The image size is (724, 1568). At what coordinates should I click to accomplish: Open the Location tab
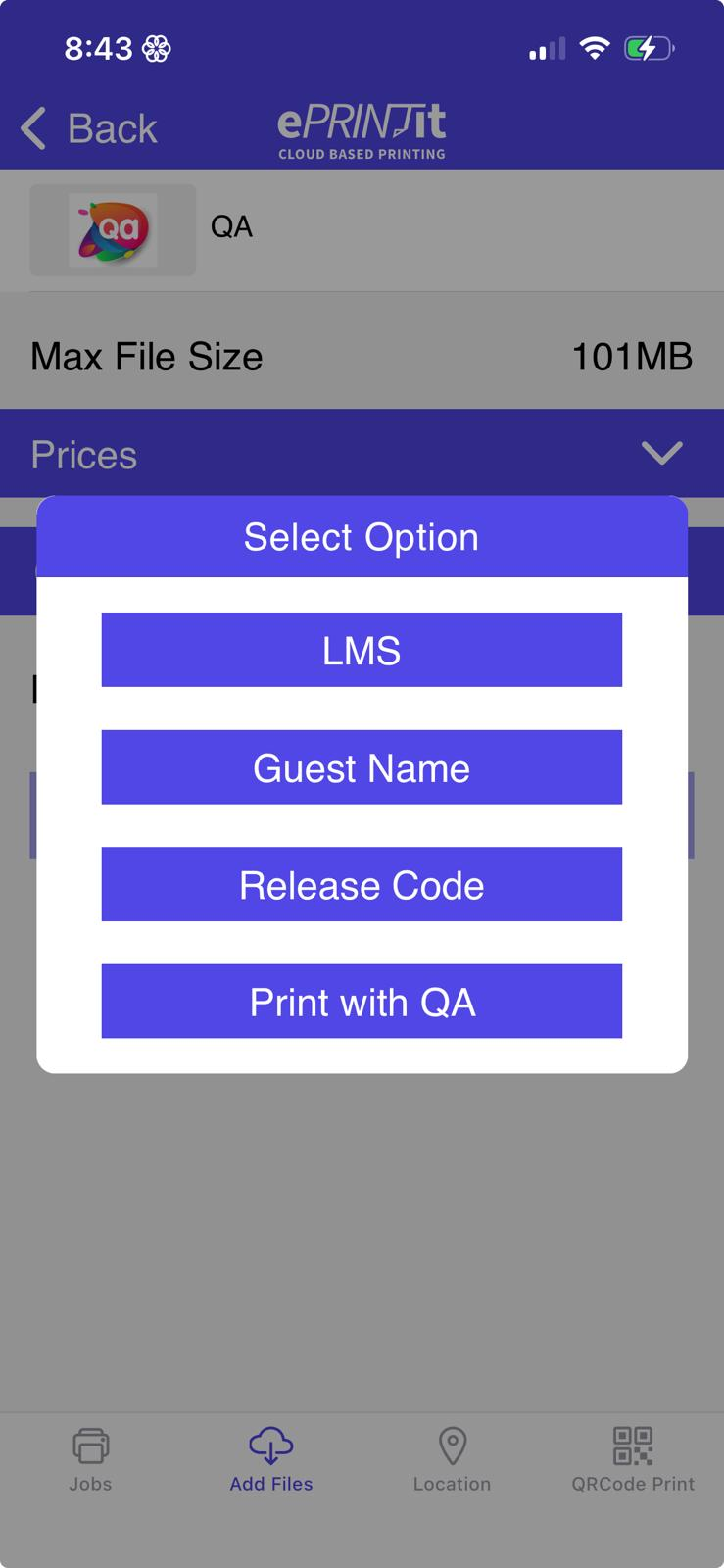452,1459
